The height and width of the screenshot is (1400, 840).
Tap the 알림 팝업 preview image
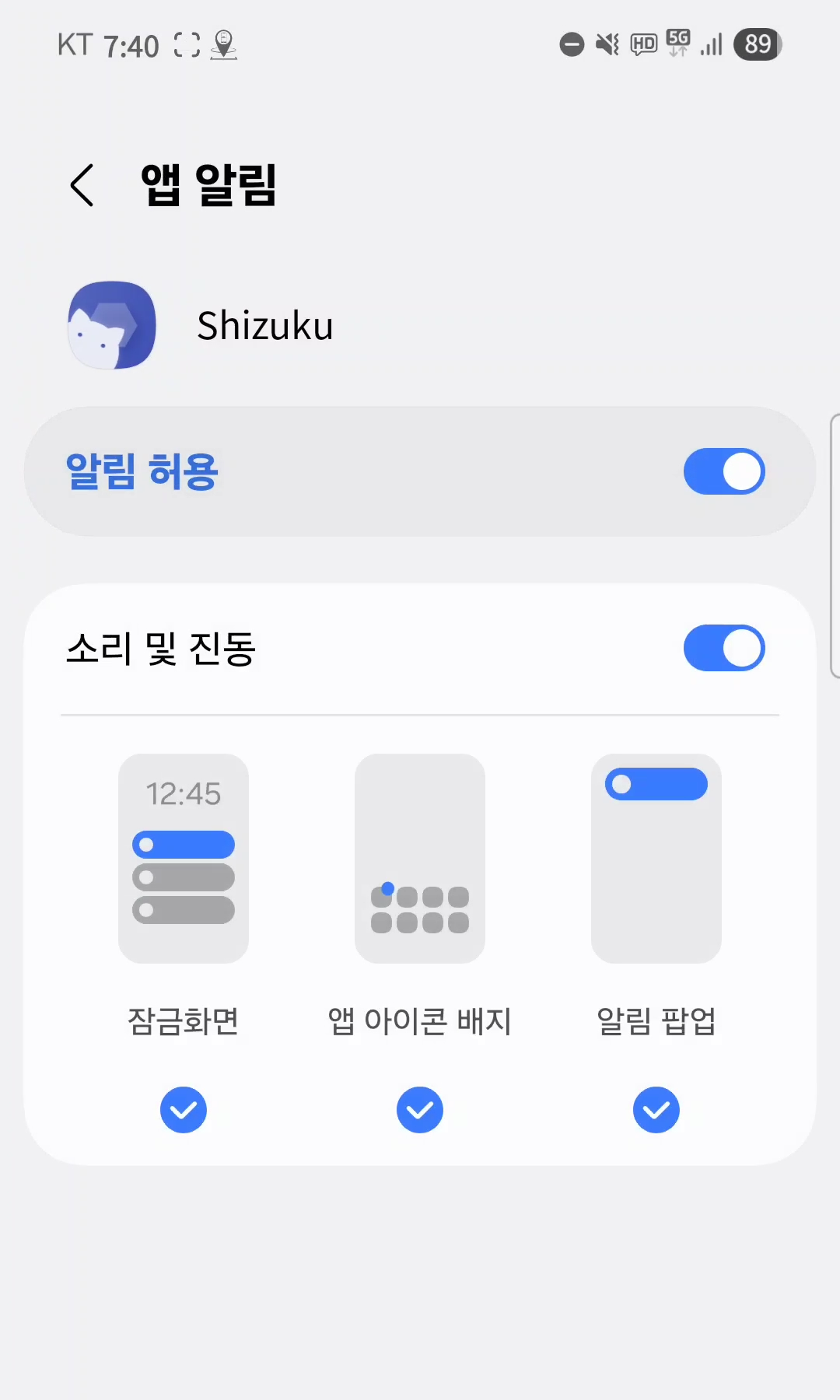click(656, 858)
